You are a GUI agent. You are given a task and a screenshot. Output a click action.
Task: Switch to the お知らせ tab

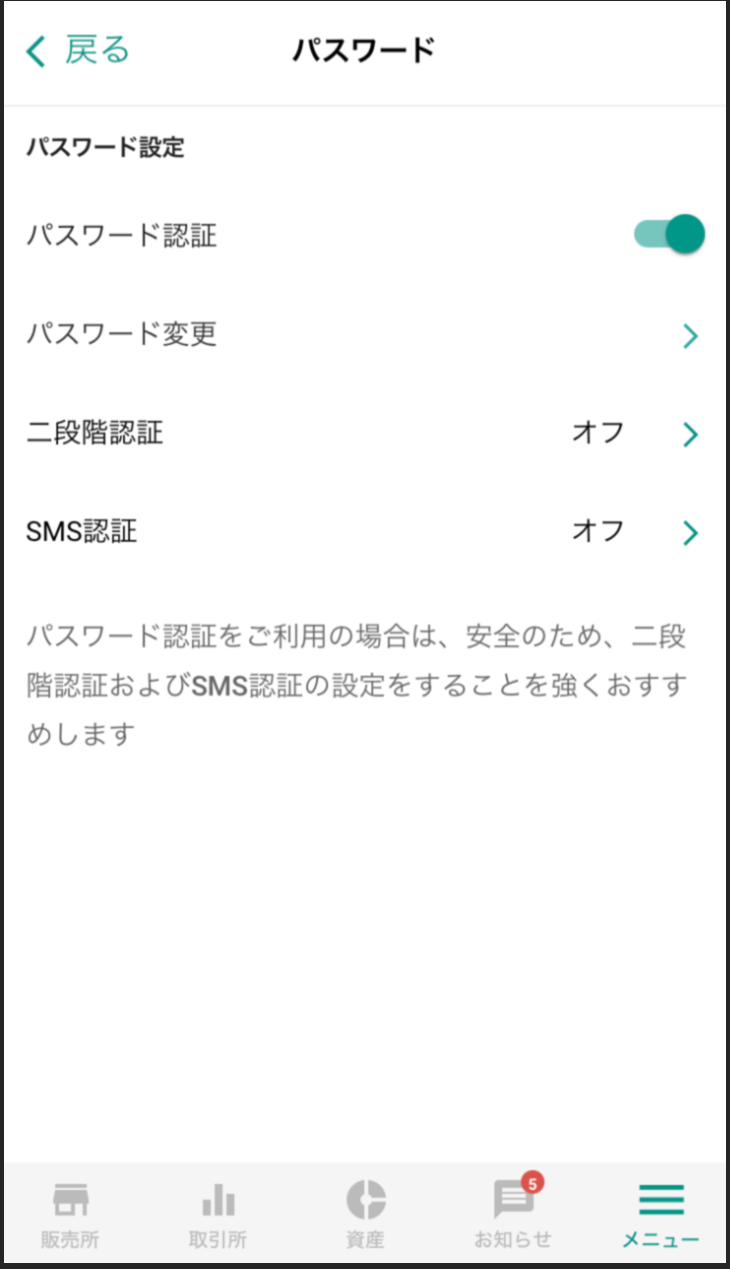[512, 1212]
